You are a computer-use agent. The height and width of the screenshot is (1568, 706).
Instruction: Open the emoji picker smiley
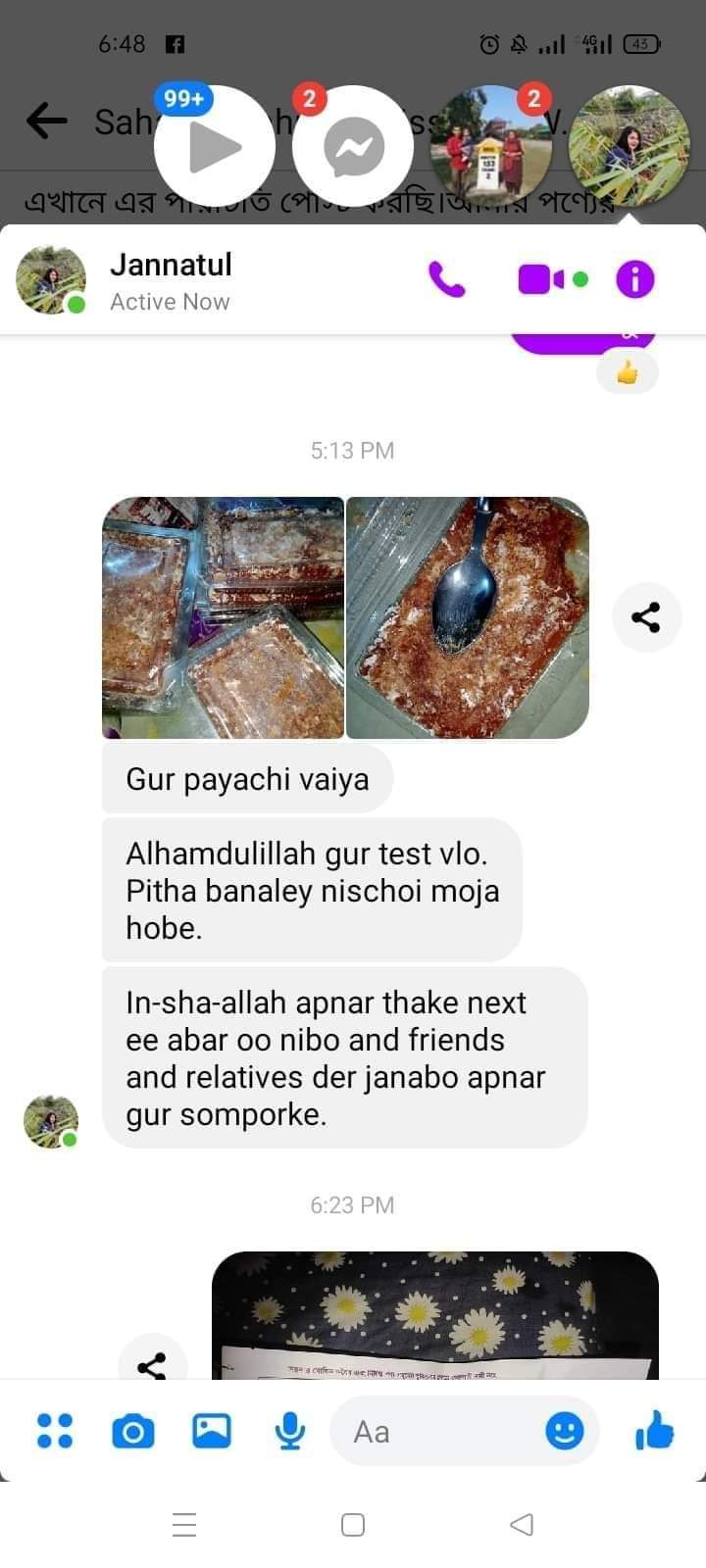564,1432
